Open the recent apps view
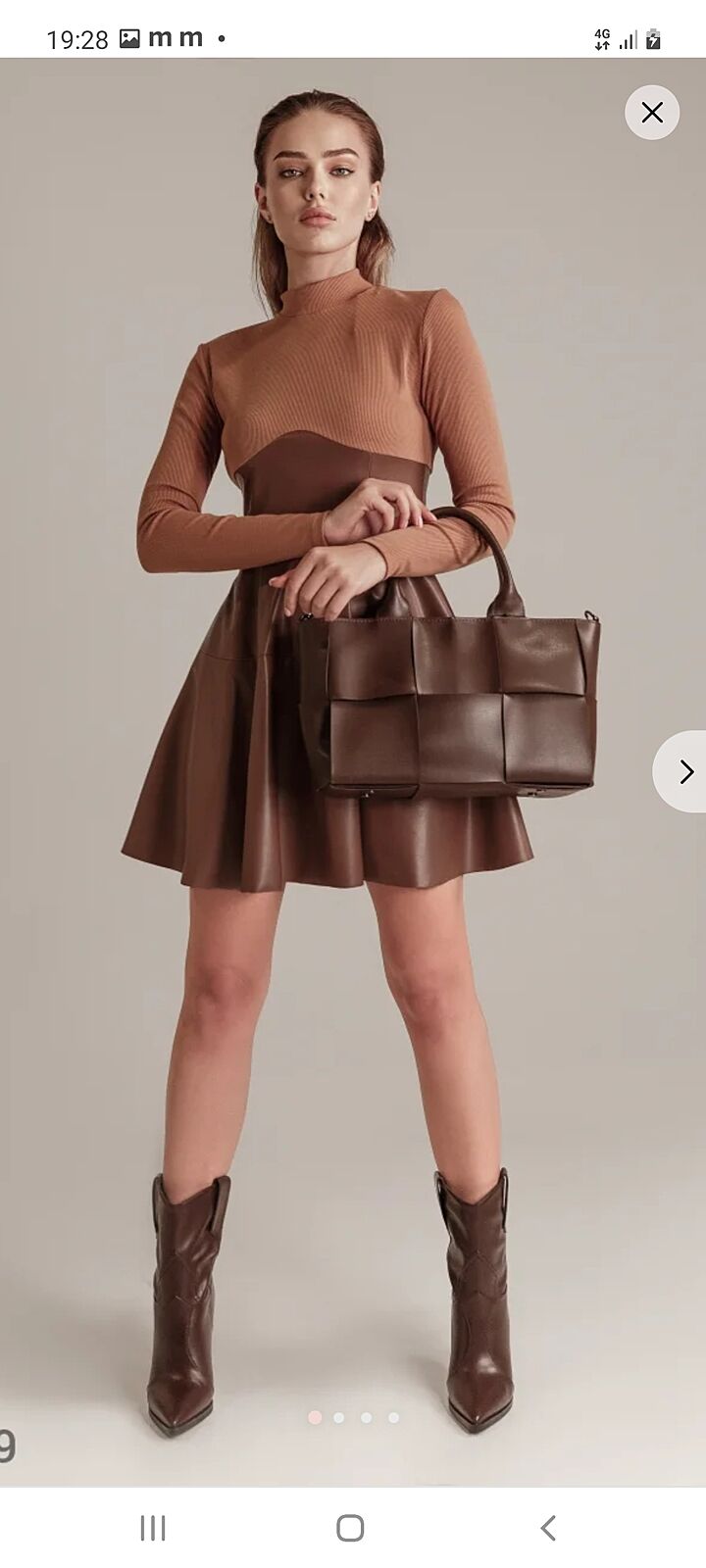 153,1527
